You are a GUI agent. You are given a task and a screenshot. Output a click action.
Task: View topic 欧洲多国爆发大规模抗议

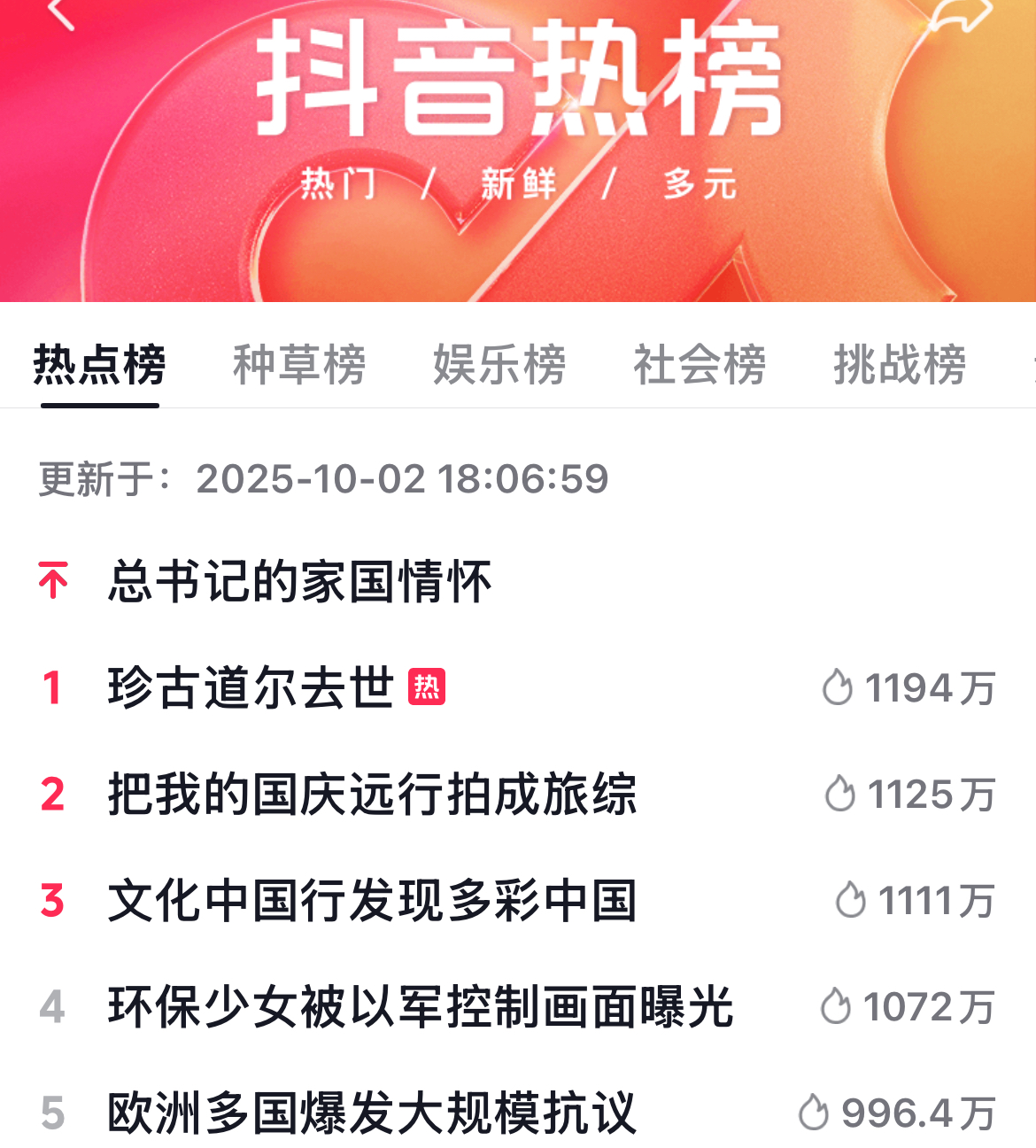[x=372, y=1113]
